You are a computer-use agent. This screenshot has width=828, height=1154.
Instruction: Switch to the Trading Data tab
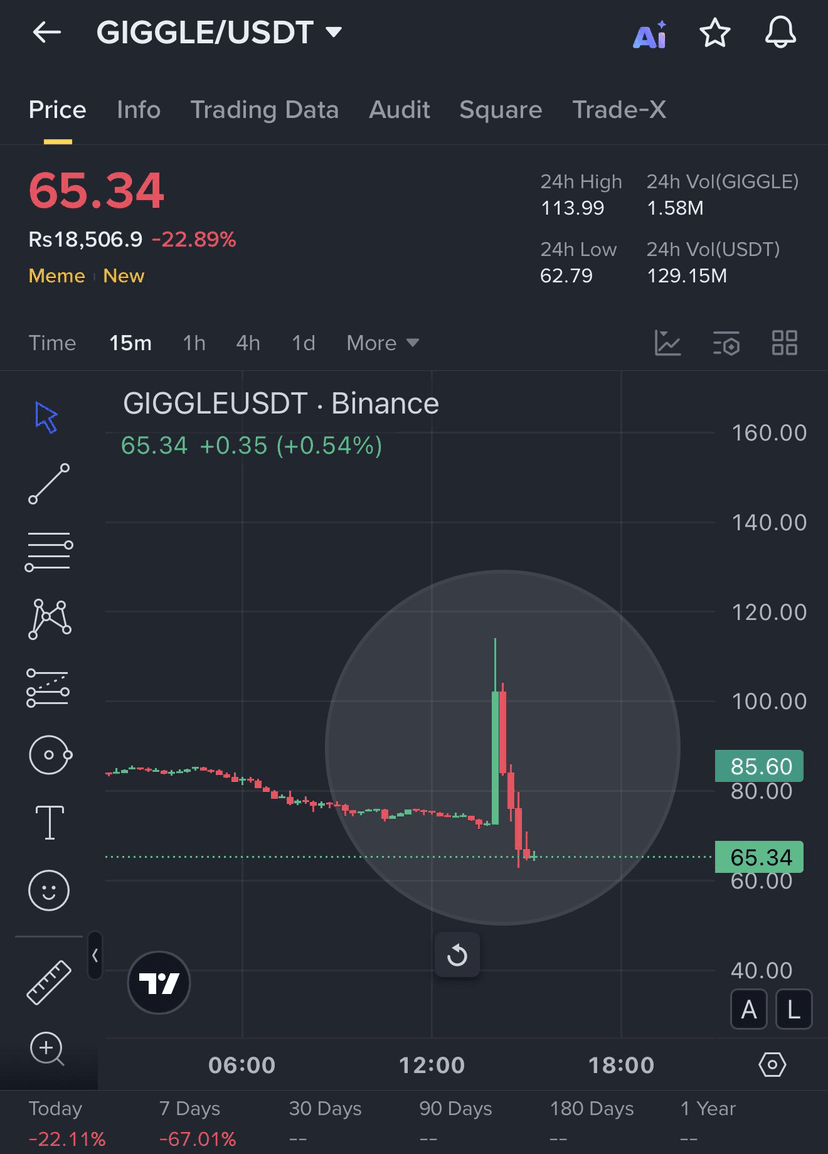click(x=264, y=110)
